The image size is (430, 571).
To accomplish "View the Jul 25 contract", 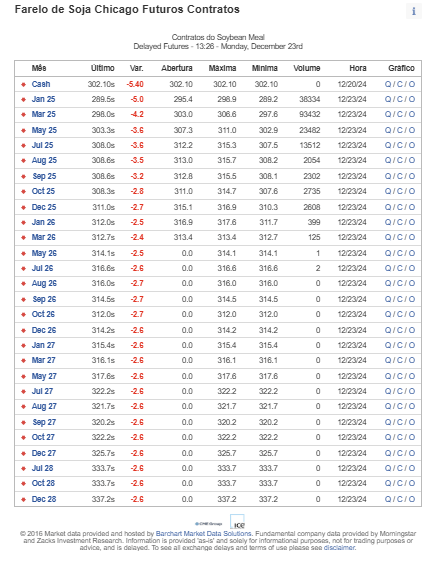I will click(42, 145).
